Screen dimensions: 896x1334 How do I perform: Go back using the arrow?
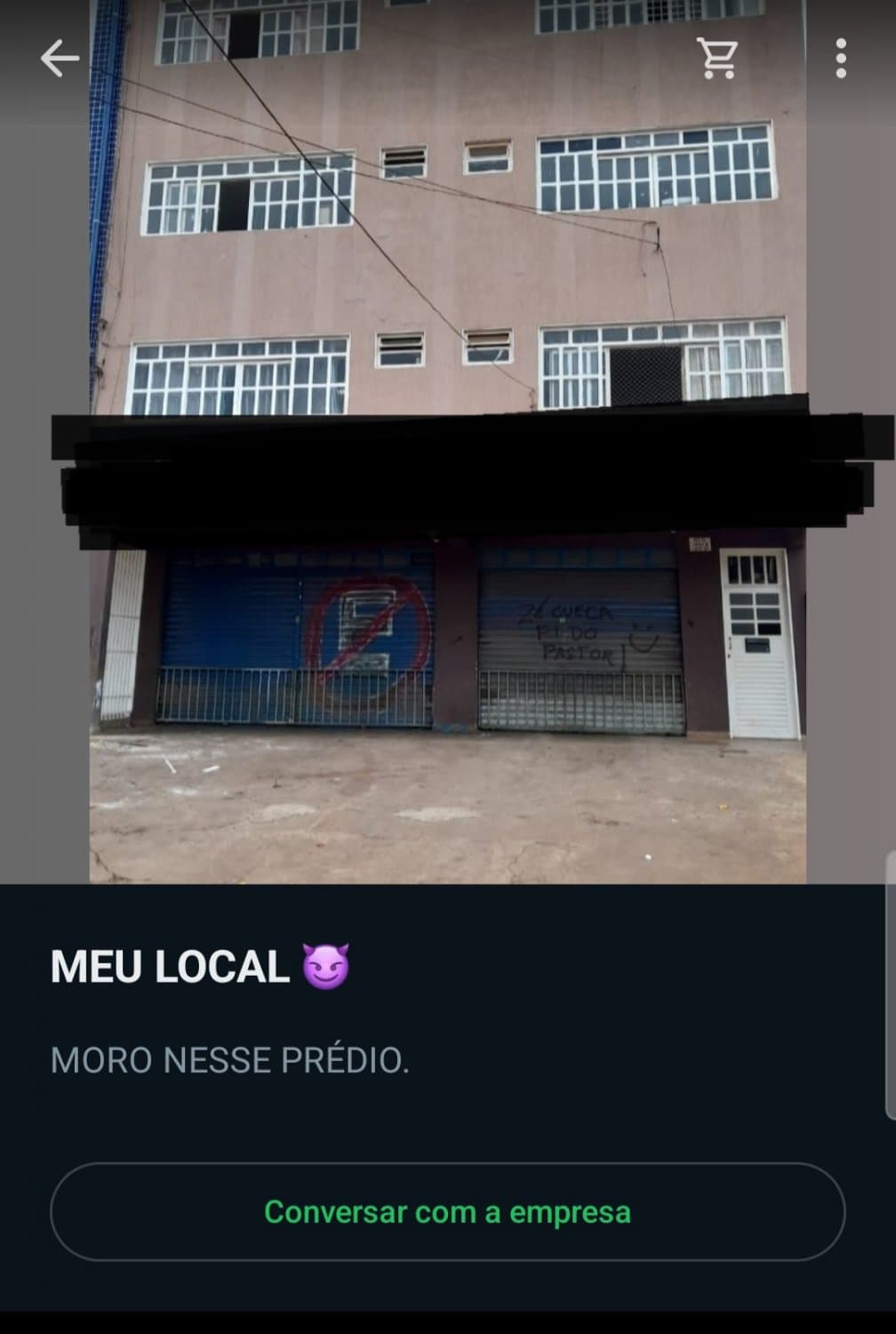(60, 60)
